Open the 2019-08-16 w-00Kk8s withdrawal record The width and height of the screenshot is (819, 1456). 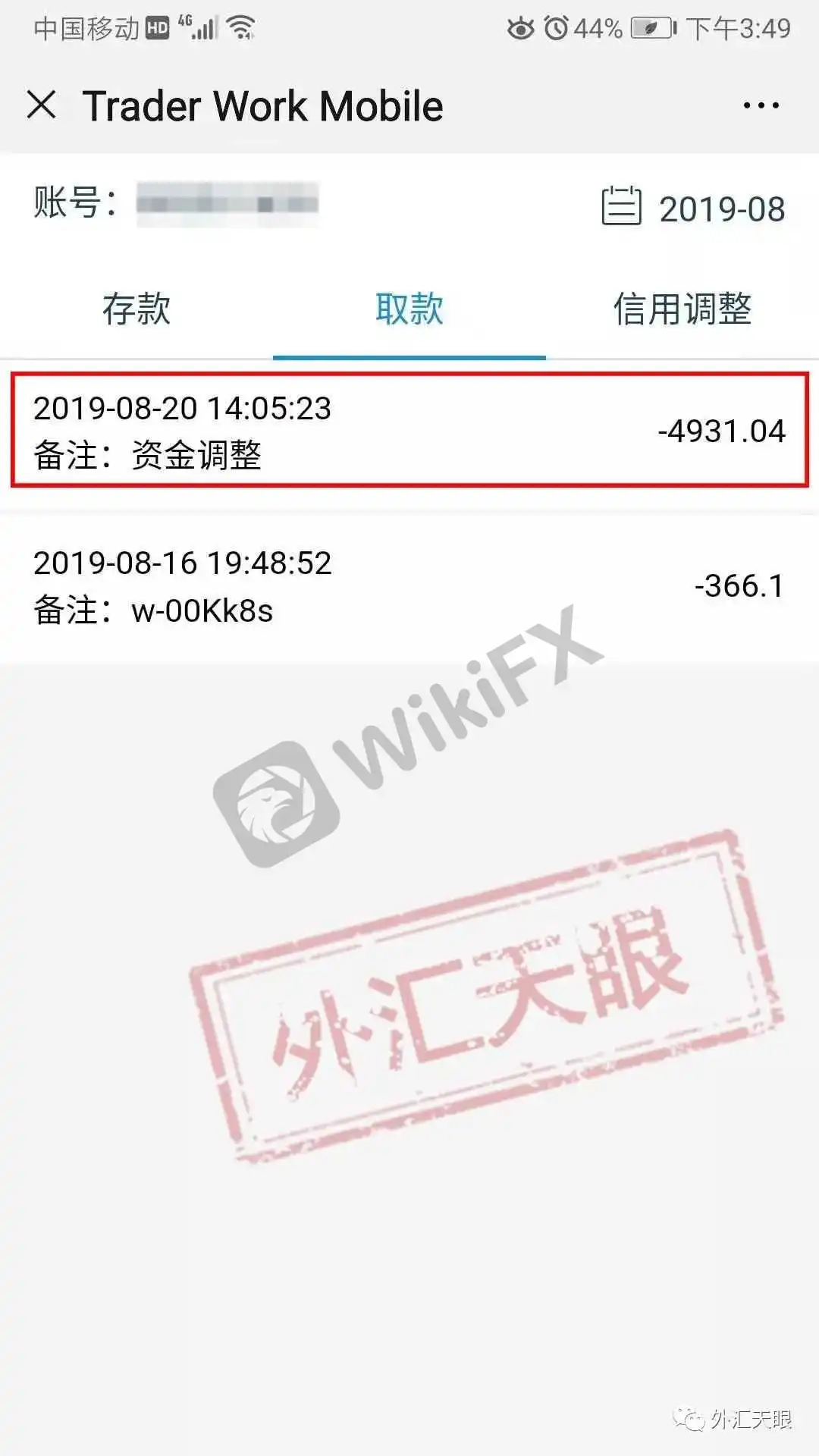[x=409, y=586]
